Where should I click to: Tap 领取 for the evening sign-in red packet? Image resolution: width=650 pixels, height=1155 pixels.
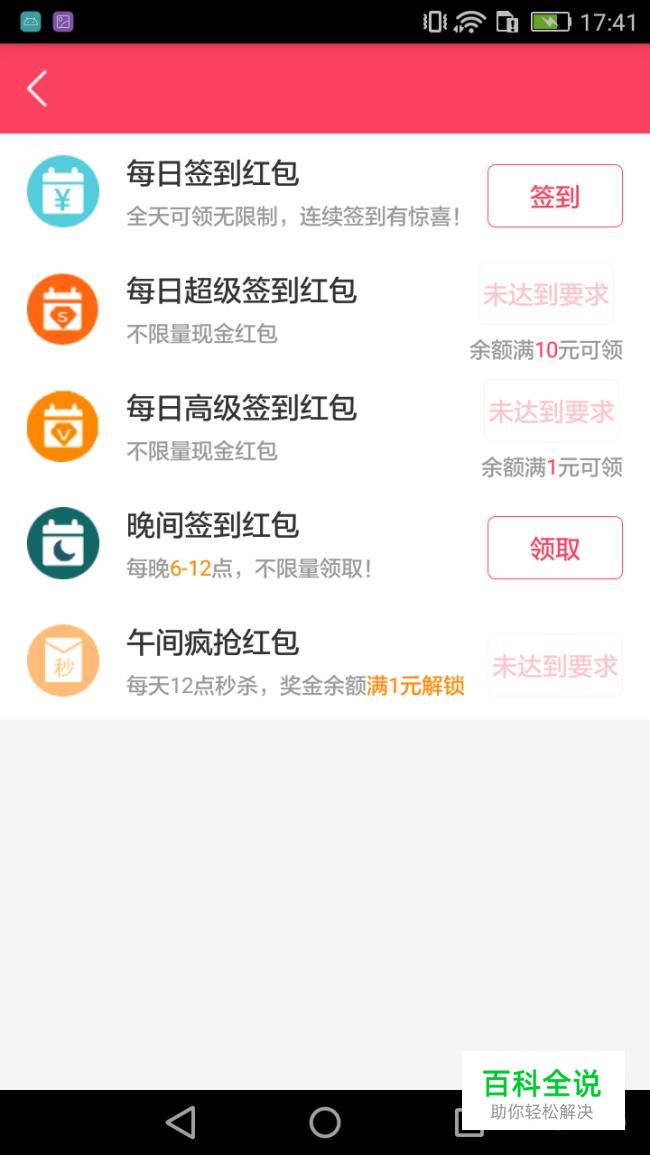(554, 548)
